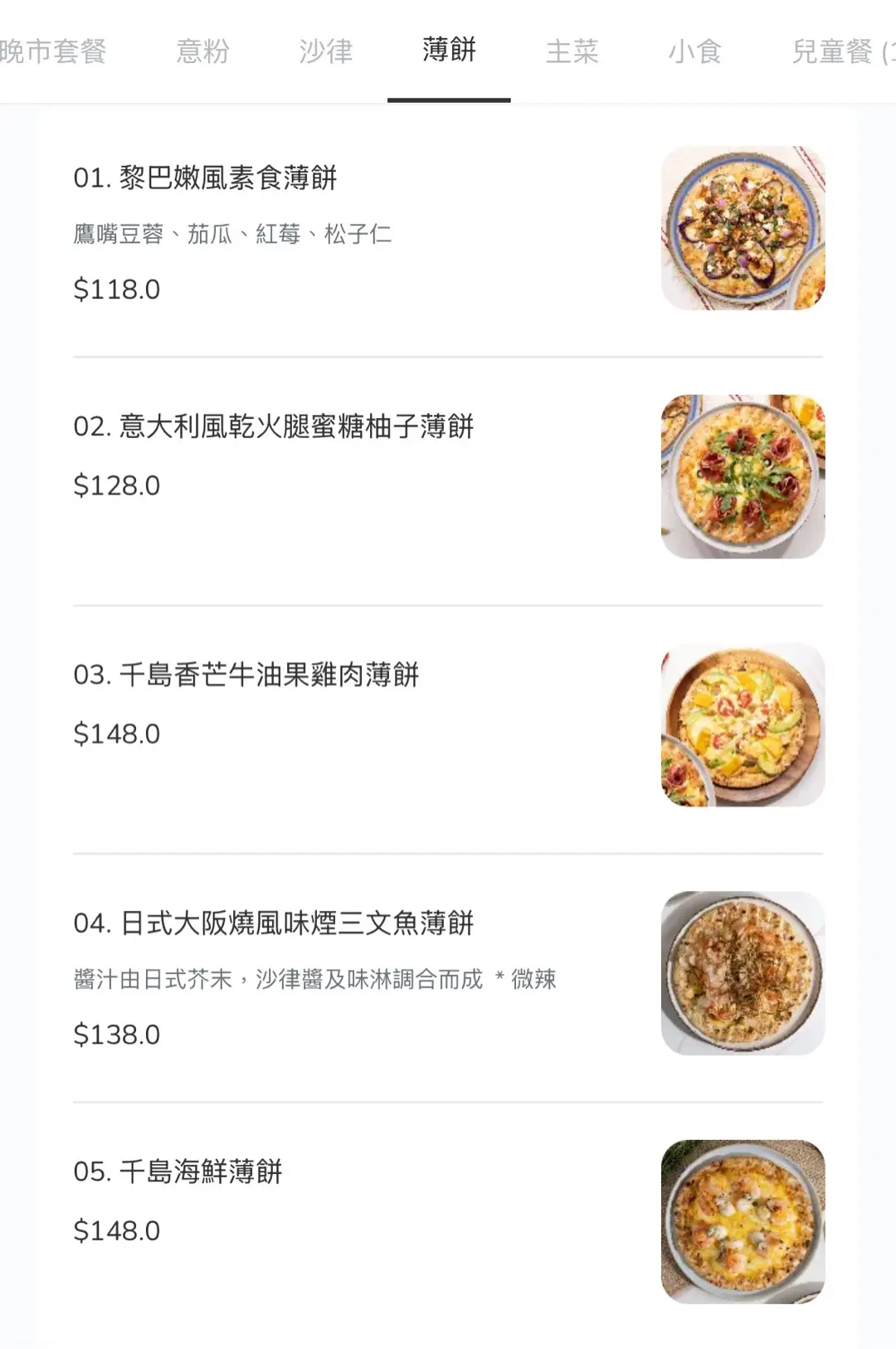This screenshot has width=896, height=1349.
Task: Choose 04. 日式大阪燒風味煙三文魚薄餅
Action: click(274, 923)
